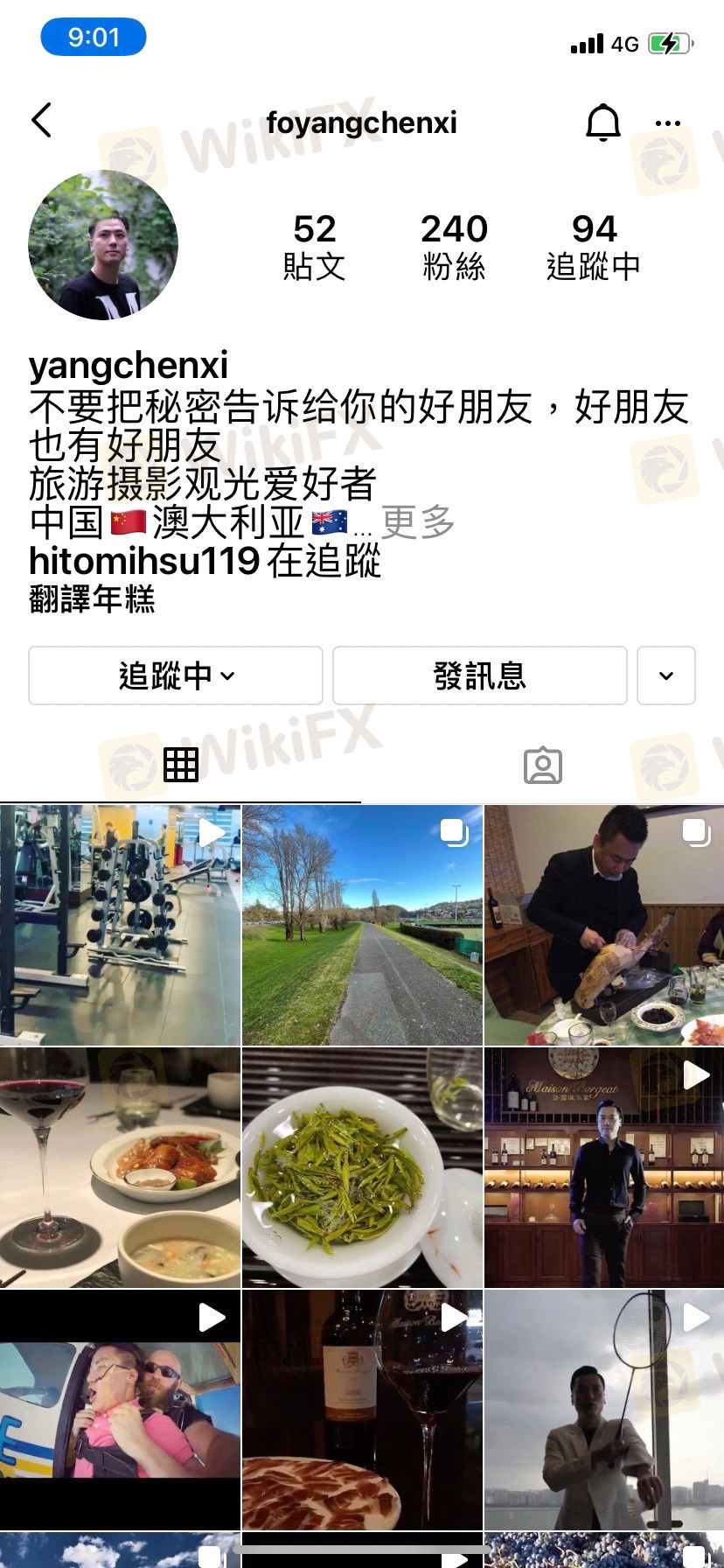Screen dimensions: 724x1568
Task: Open hitomihsu119's profile link
Action: pos(144,561)
